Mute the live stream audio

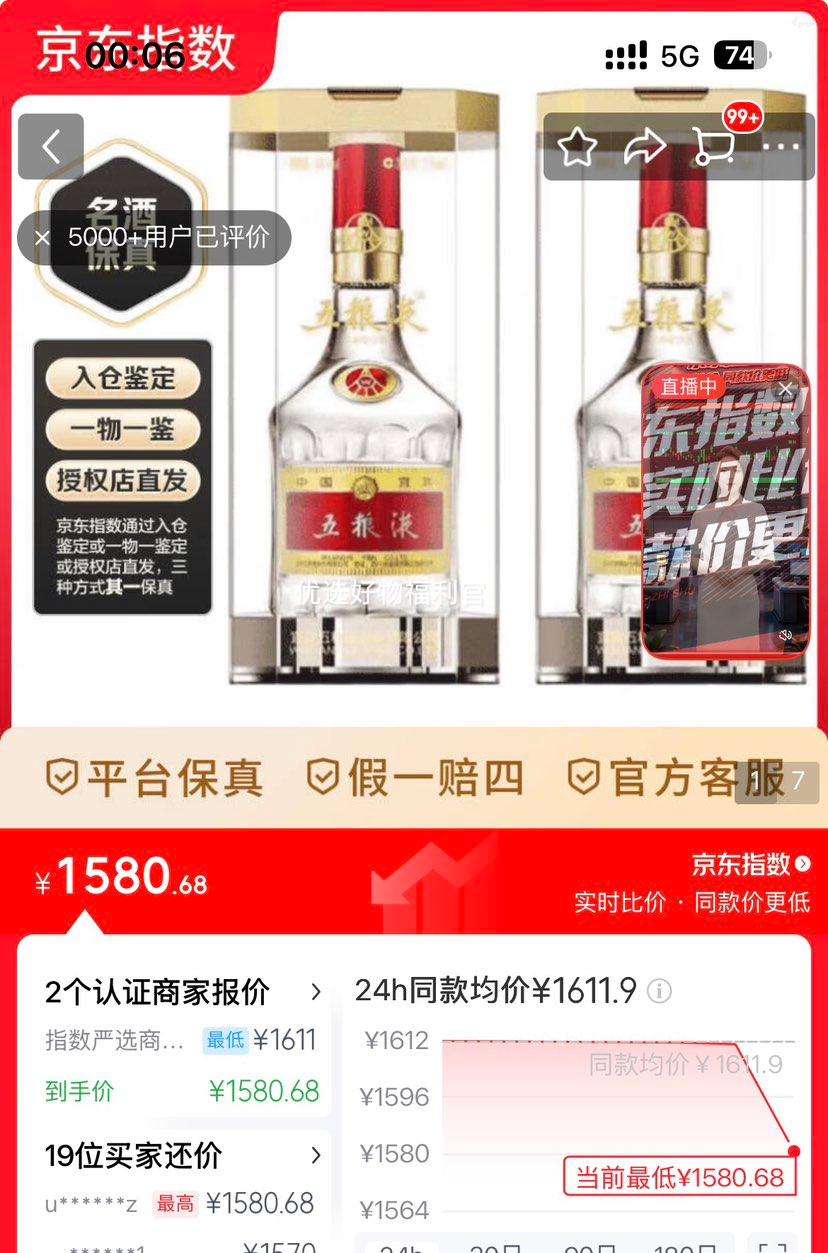coord(786,634)
